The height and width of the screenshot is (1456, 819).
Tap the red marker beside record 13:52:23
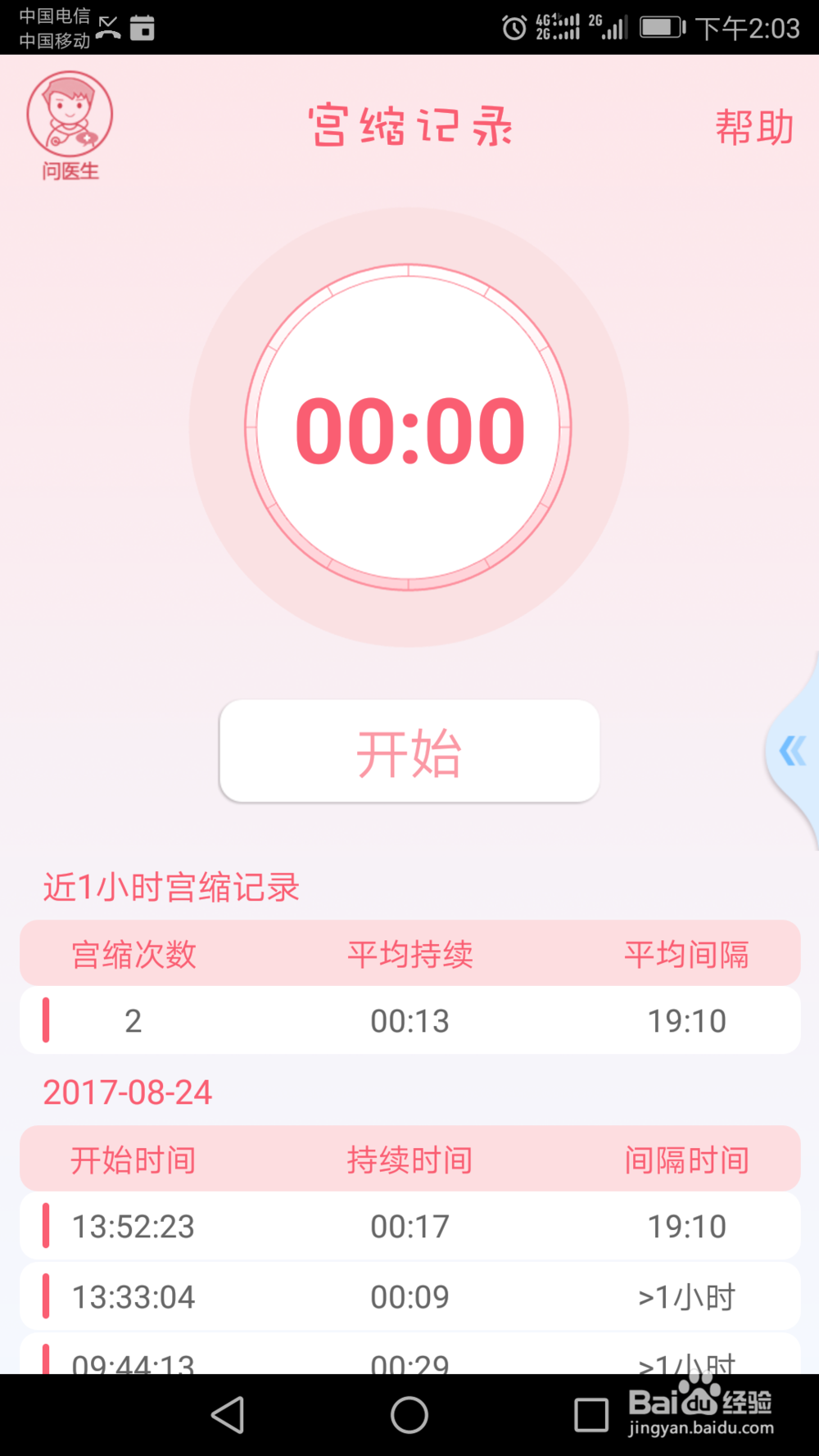48,1224
